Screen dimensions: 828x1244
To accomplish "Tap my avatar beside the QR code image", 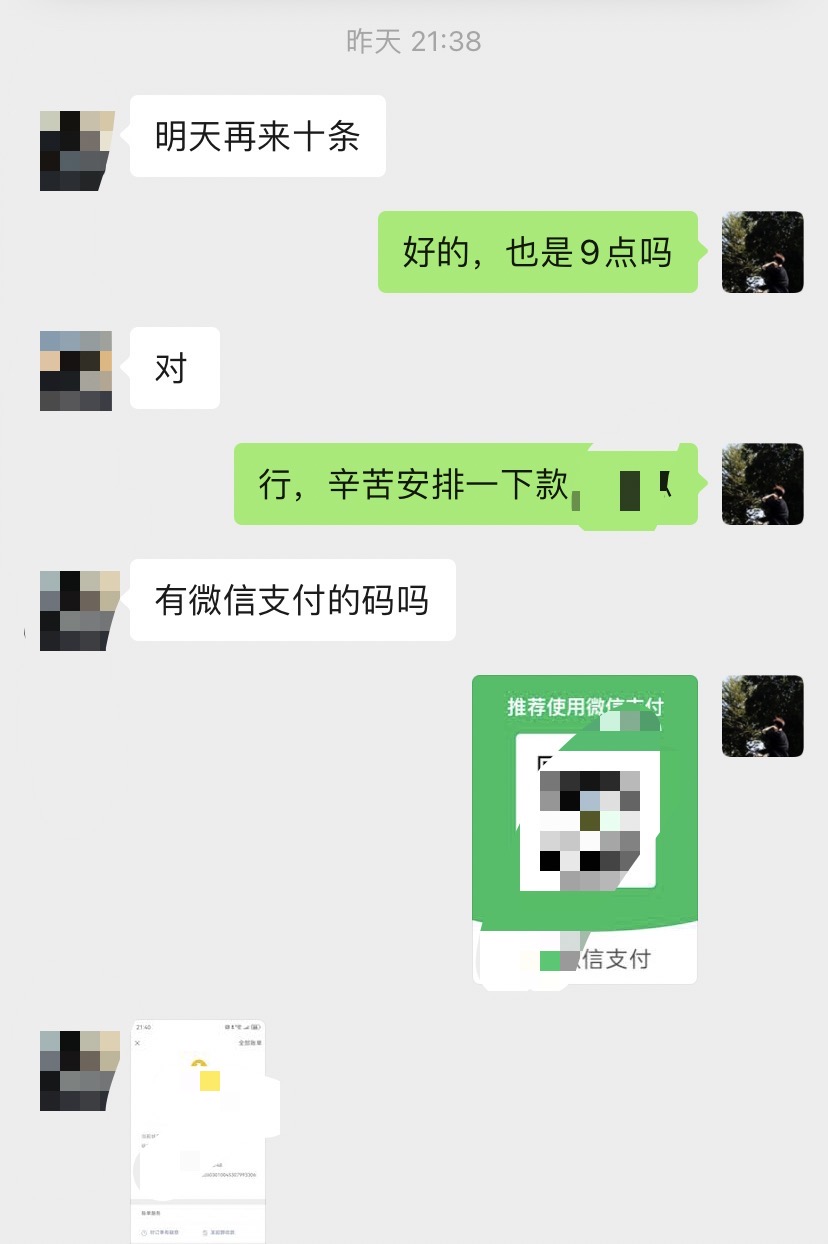I will [x=763, y=716].
